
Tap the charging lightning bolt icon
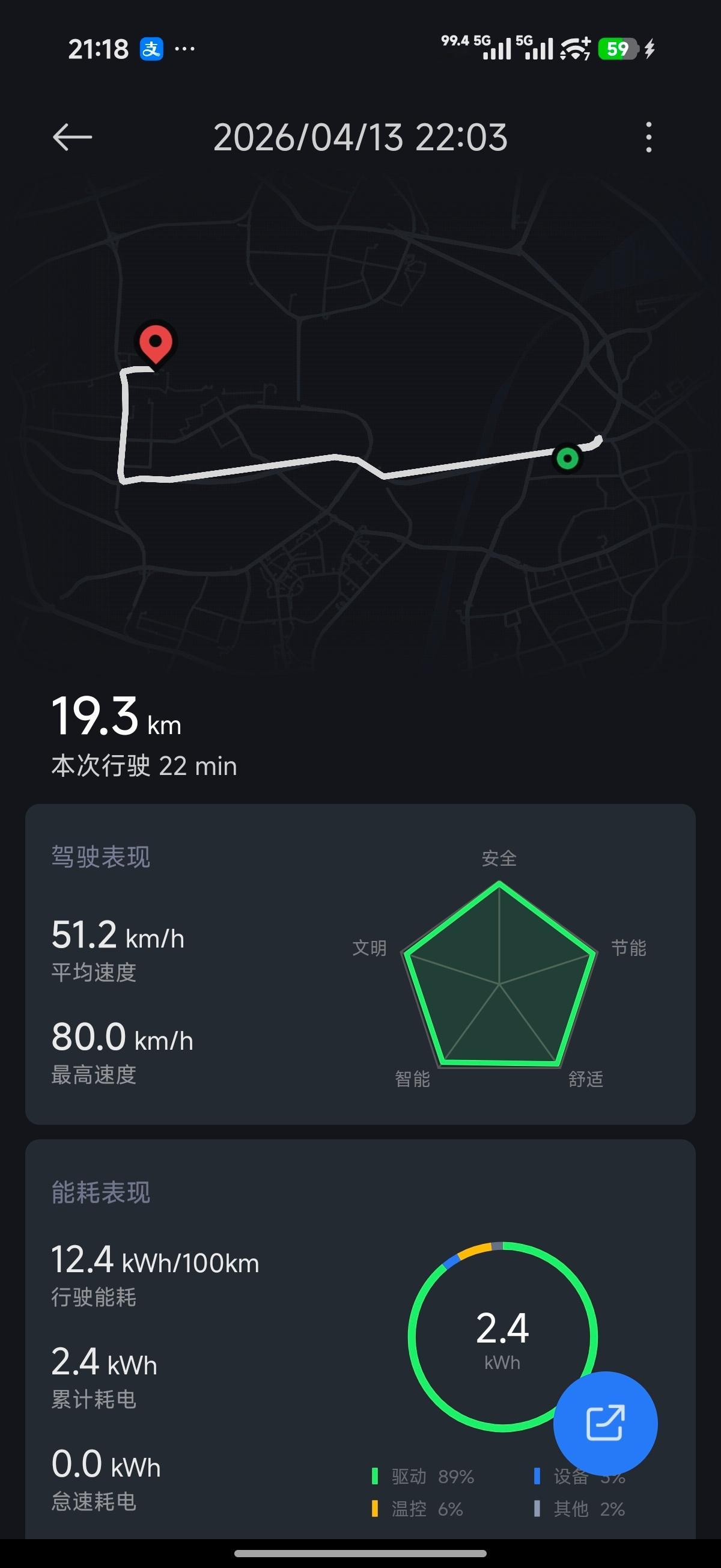coord(651,48)
